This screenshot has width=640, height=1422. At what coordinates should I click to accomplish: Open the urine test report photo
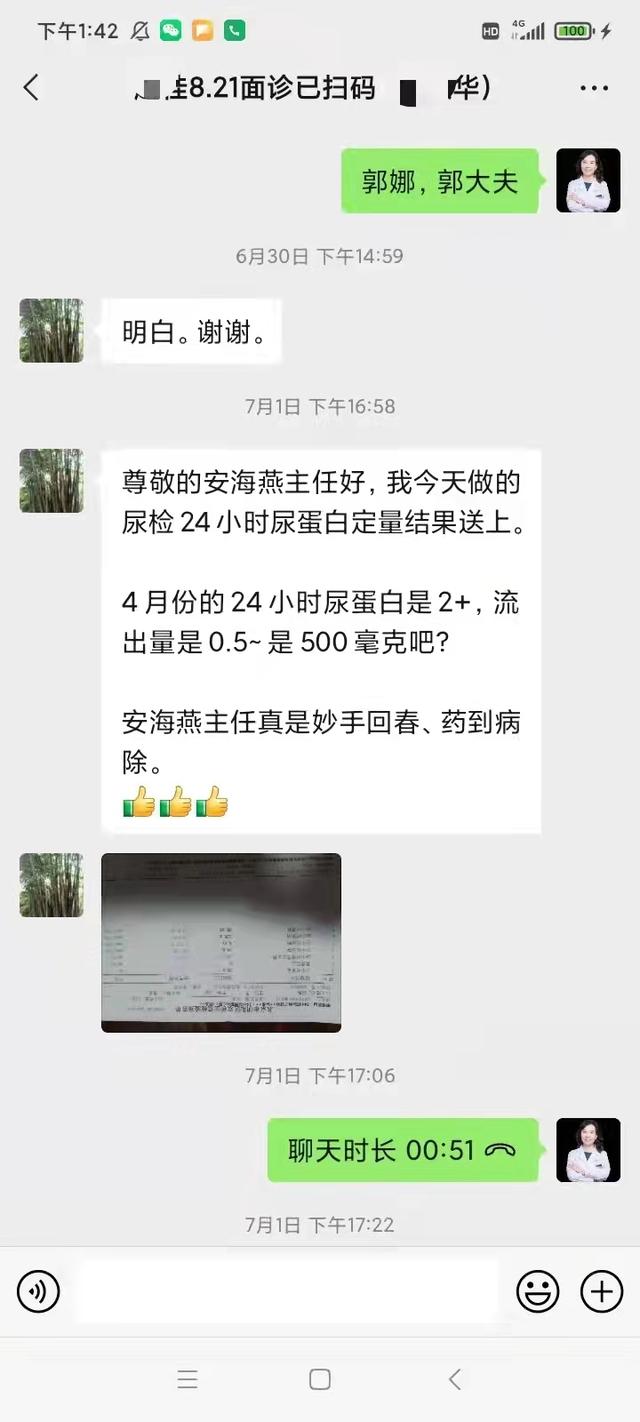[221, 942]
